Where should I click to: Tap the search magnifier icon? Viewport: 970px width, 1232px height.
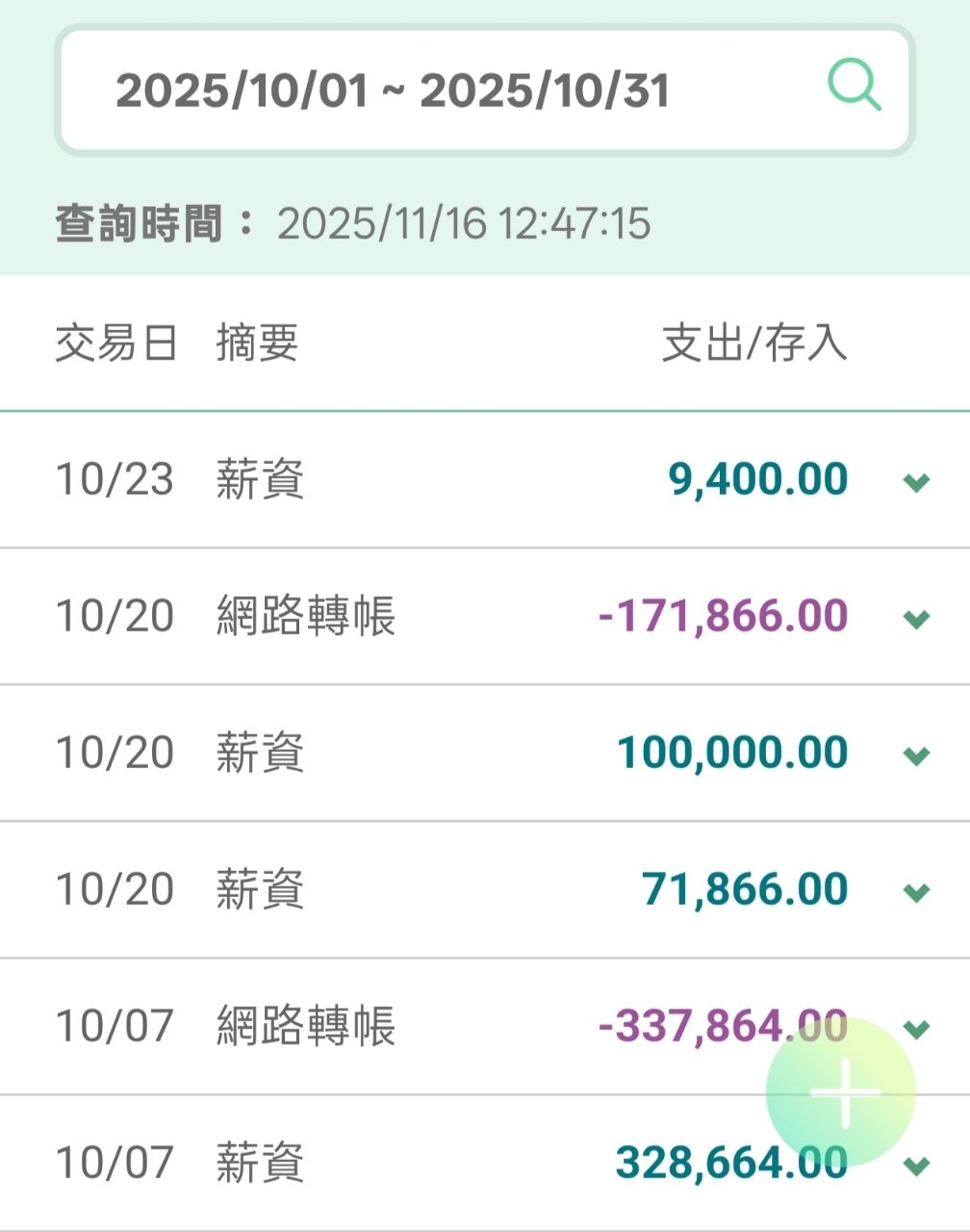(x=854, y=89)
